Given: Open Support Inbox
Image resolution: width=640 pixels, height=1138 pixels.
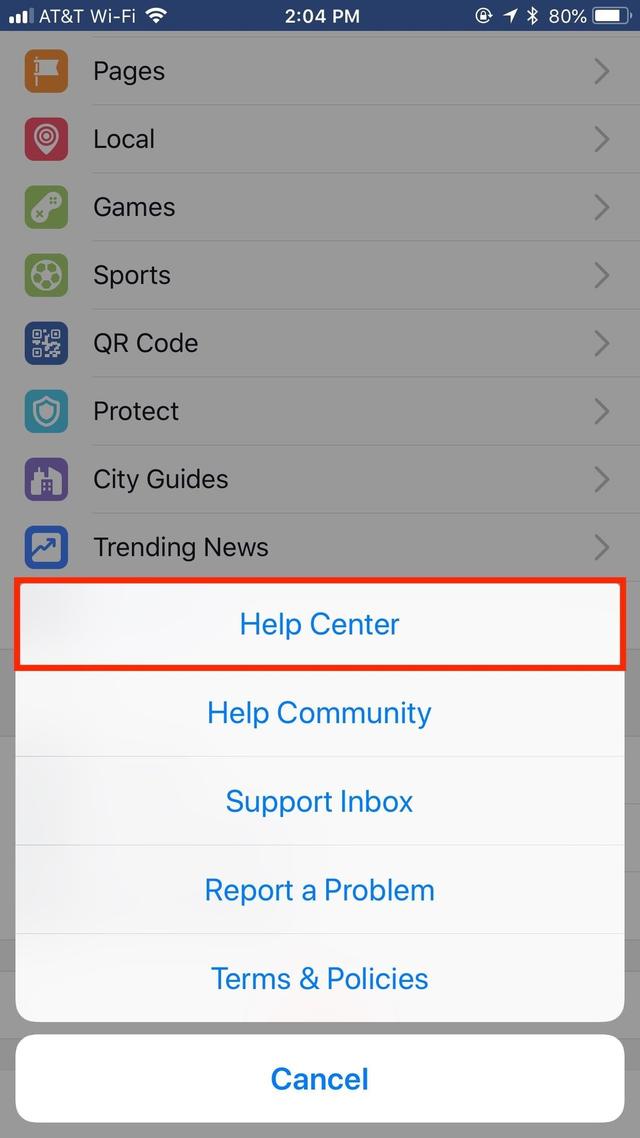Looking at the screenshot, I should (319, 802).
